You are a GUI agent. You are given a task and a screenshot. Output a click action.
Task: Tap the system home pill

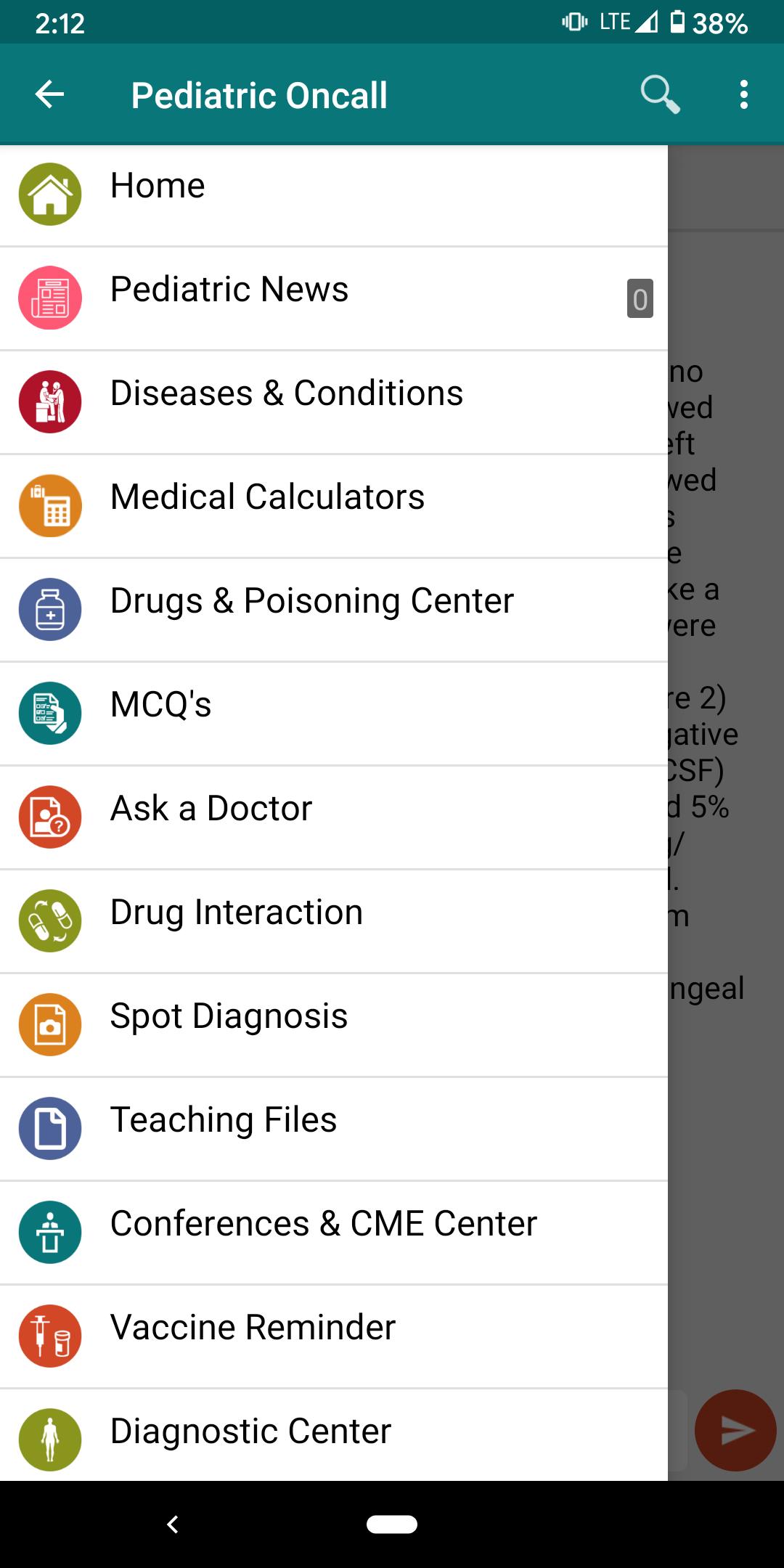pos(392,1524)
